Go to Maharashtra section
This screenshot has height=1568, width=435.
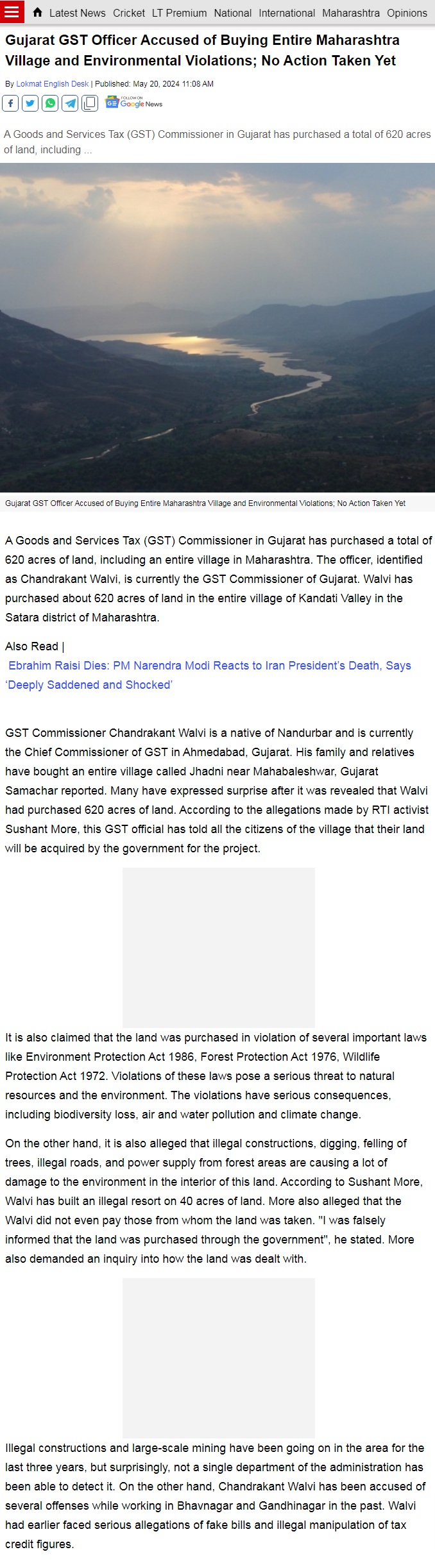point(350,13)
